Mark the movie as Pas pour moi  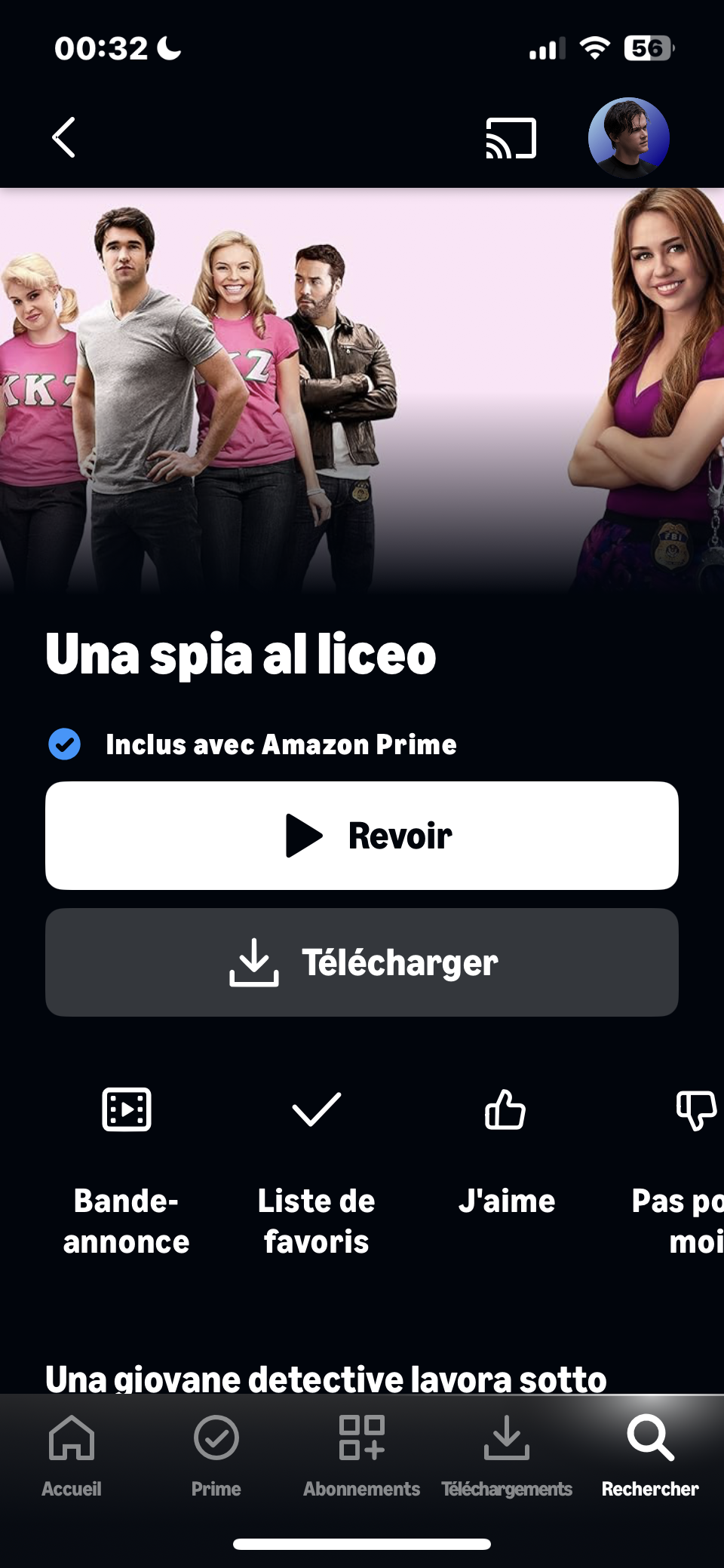click(695, 1110)
